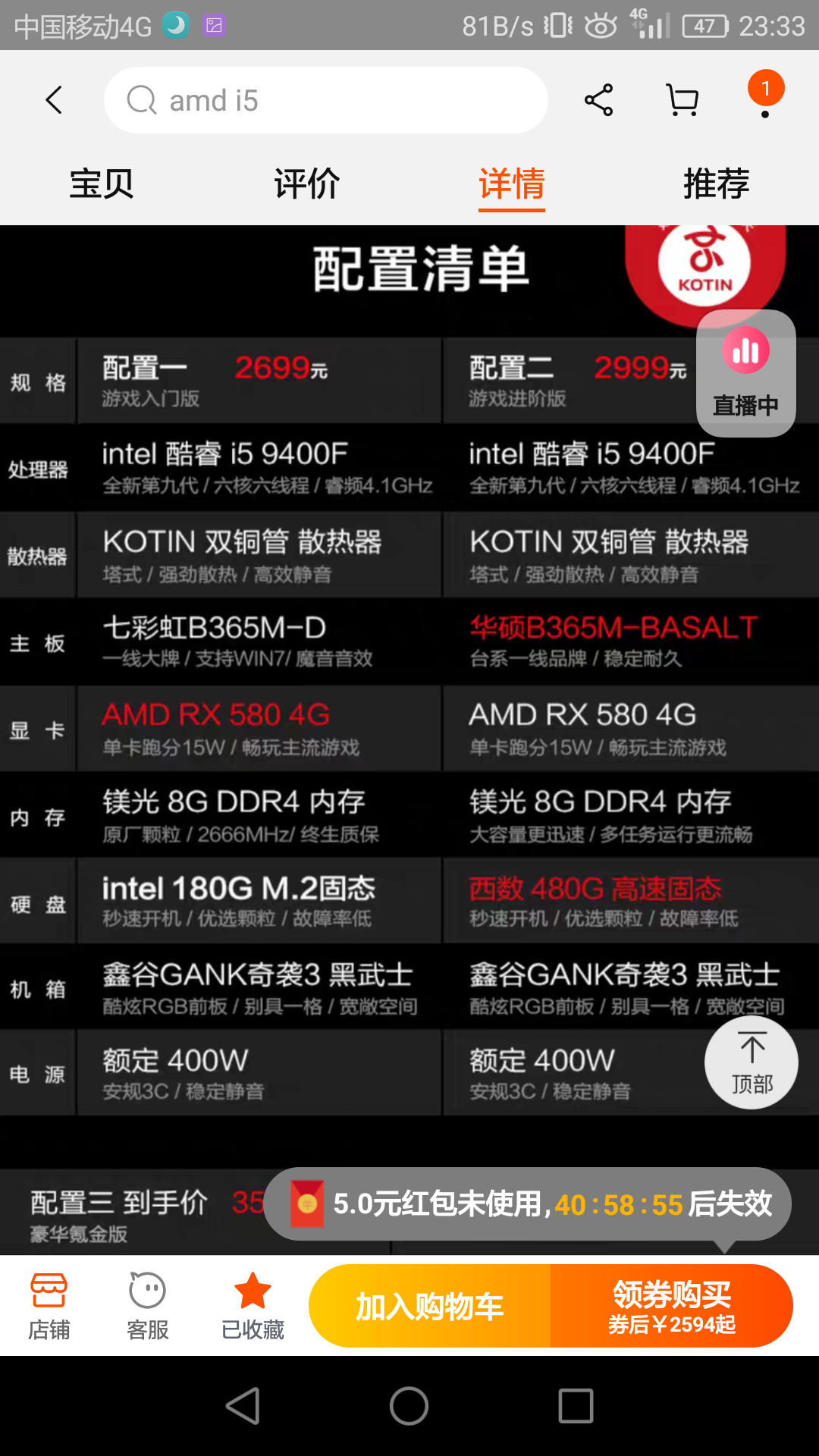Image resolution: width=819 pixels, height=1456 pixels.
Task: Switch to the 推荐 tab
Action: (x=717, y=184)
